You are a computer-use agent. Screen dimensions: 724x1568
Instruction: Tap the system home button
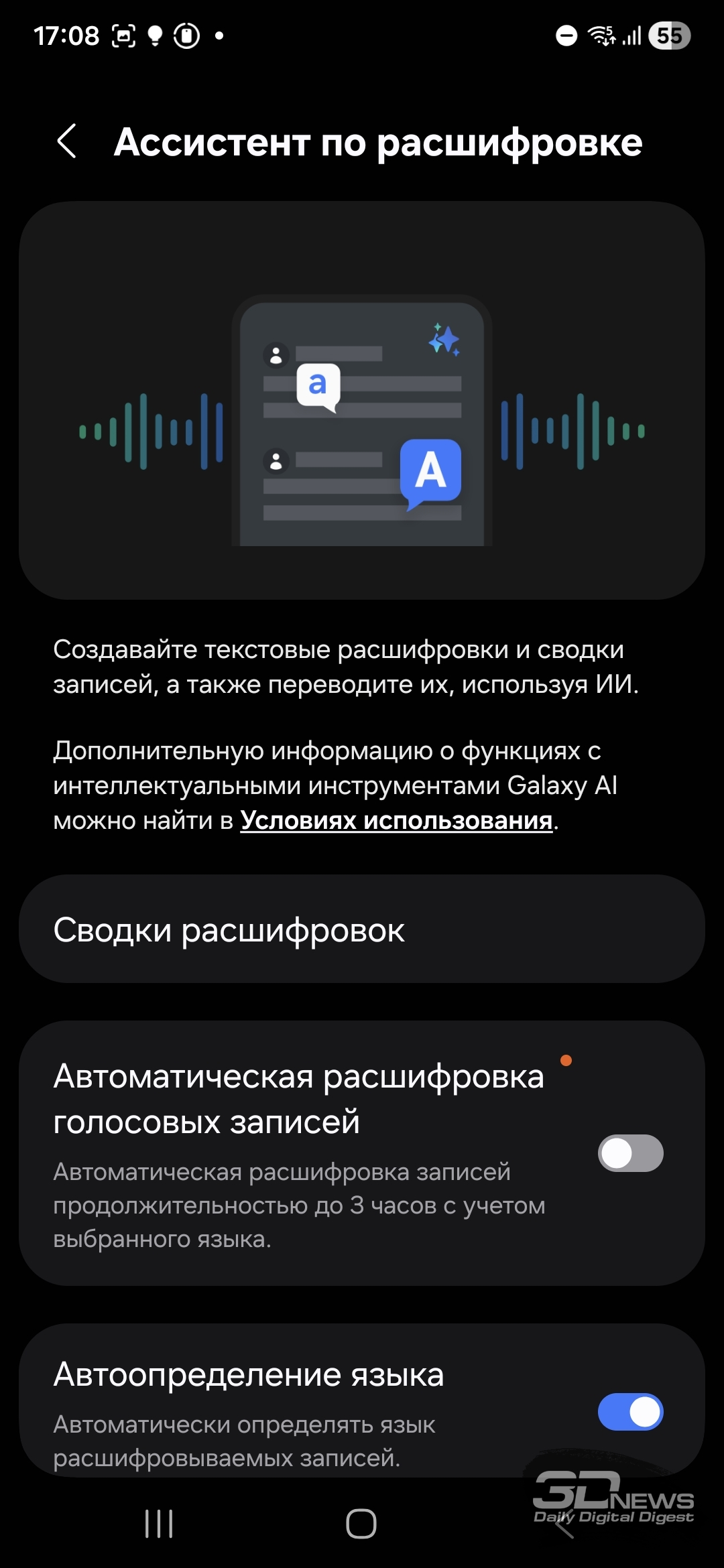pyautogui.click(x=361, y=1524)
